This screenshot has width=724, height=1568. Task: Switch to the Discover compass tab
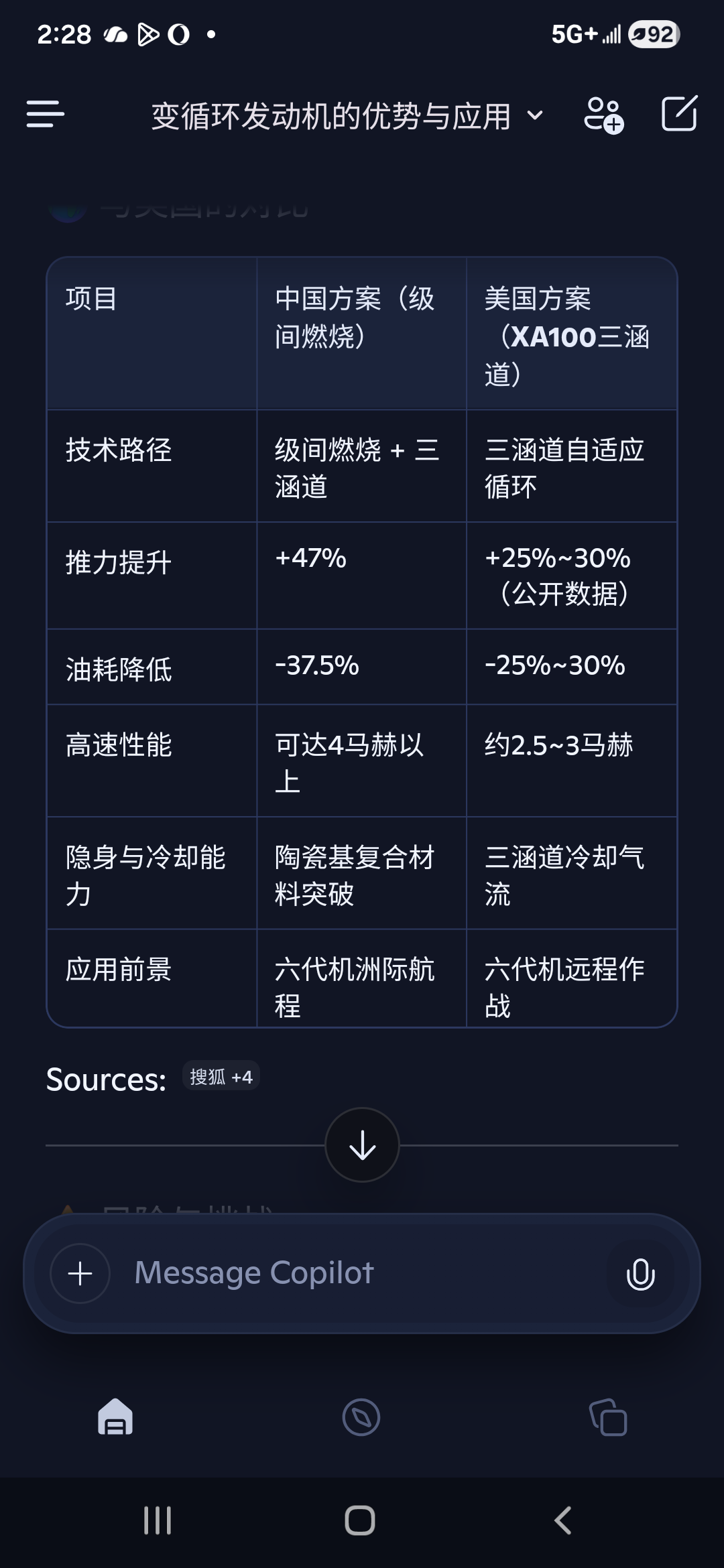coord(361,1417)
